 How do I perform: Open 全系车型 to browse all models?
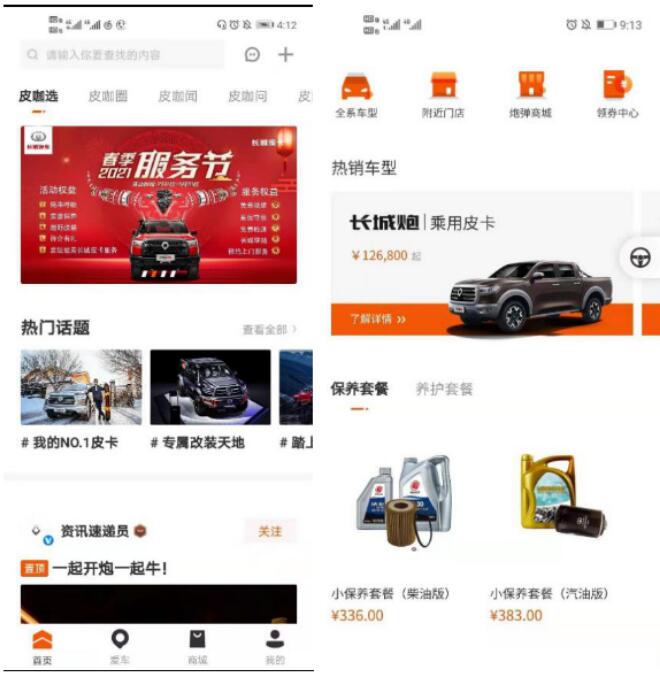(357, 94)
